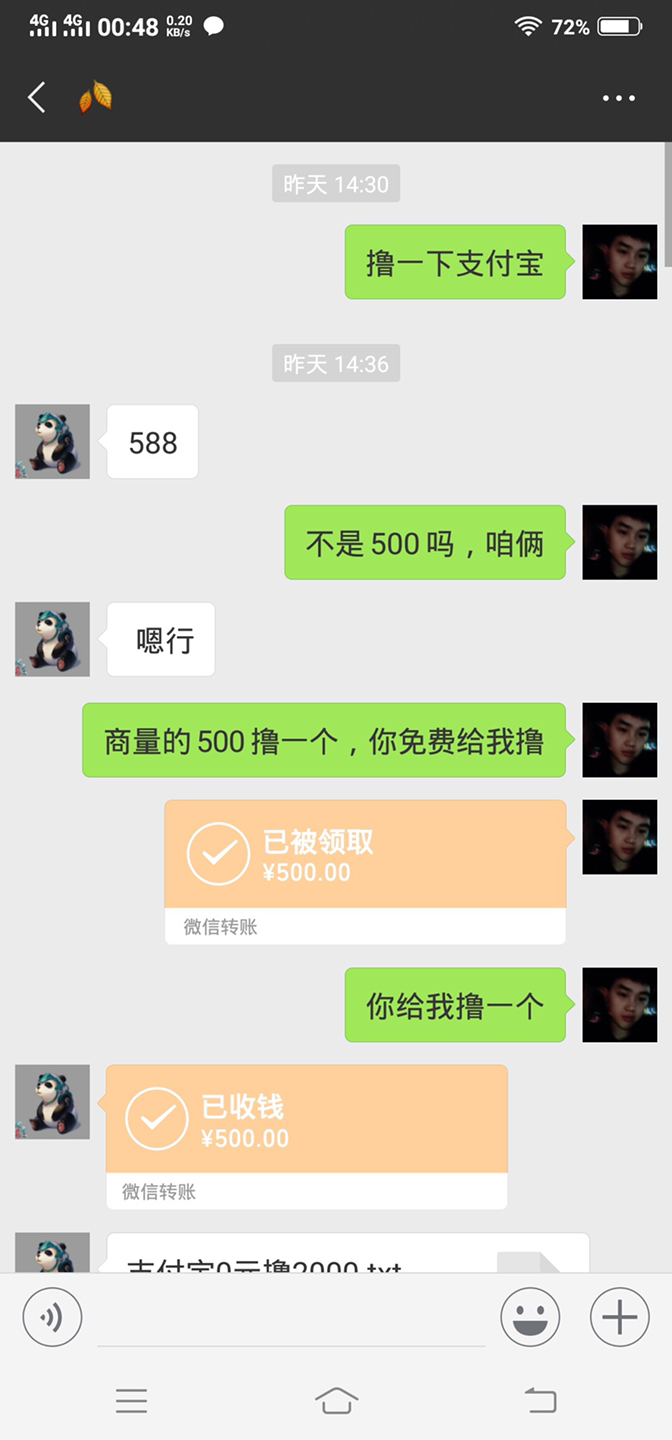The image size is (672, 1440).
Task: Tap the message text field
Action: [290, 1318]
